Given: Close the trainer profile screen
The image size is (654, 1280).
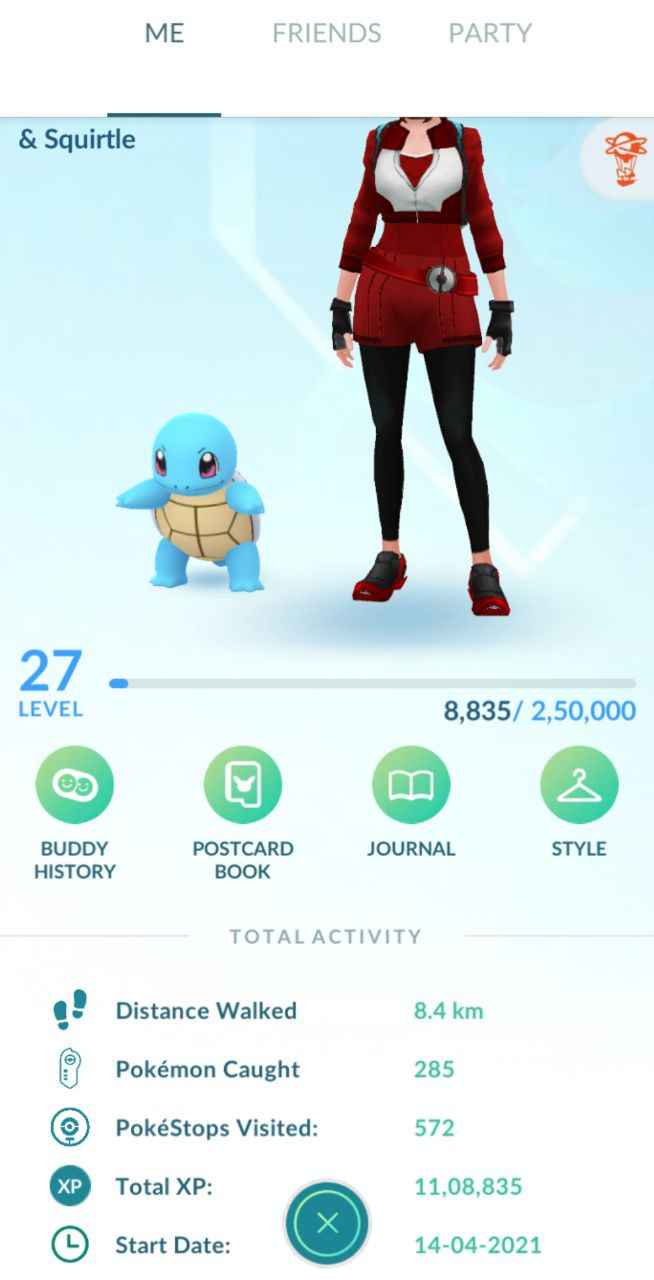Looking at the screenshot, I should point(327,1223).
